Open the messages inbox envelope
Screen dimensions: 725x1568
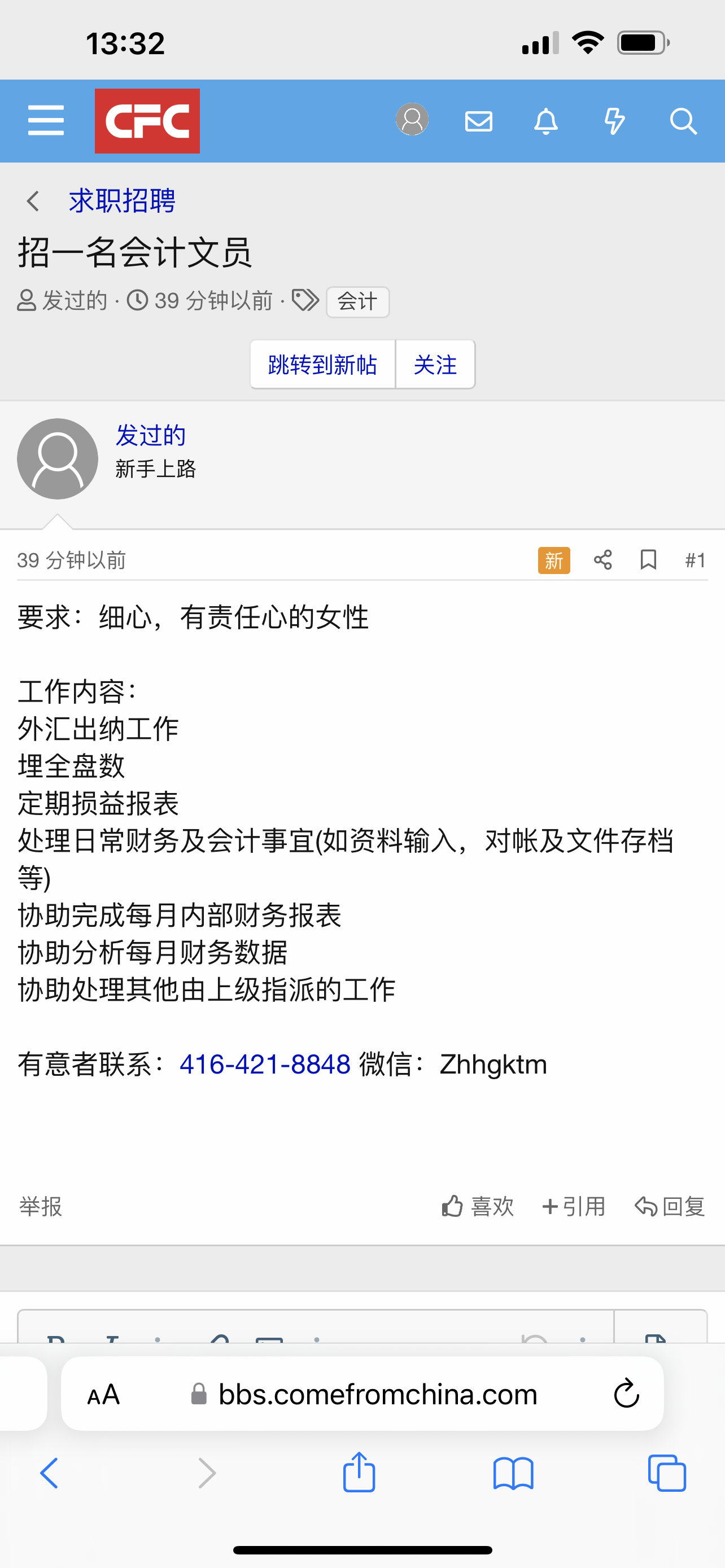(x=478, y=121)
